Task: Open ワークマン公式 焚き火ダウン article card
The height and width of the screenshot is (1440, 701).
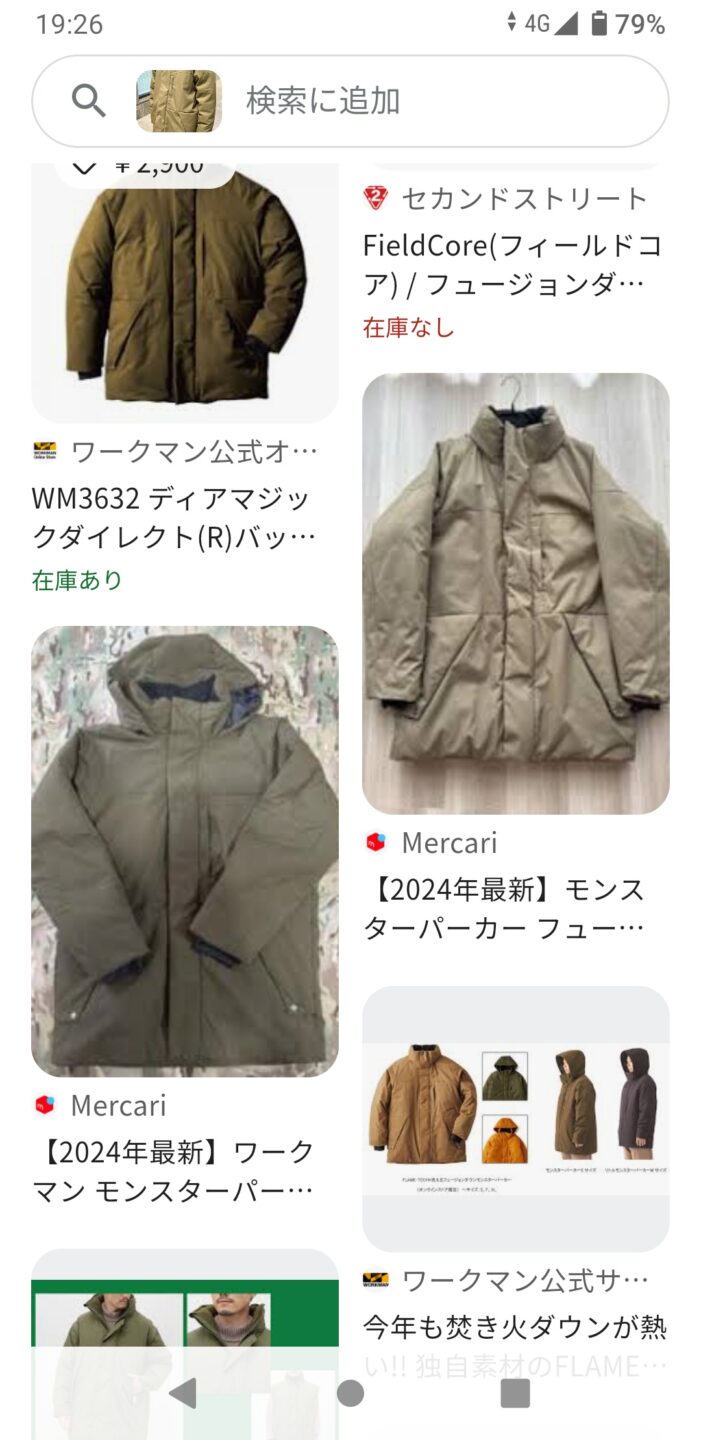Action: pyautogui.click(x=515, y=1118)
